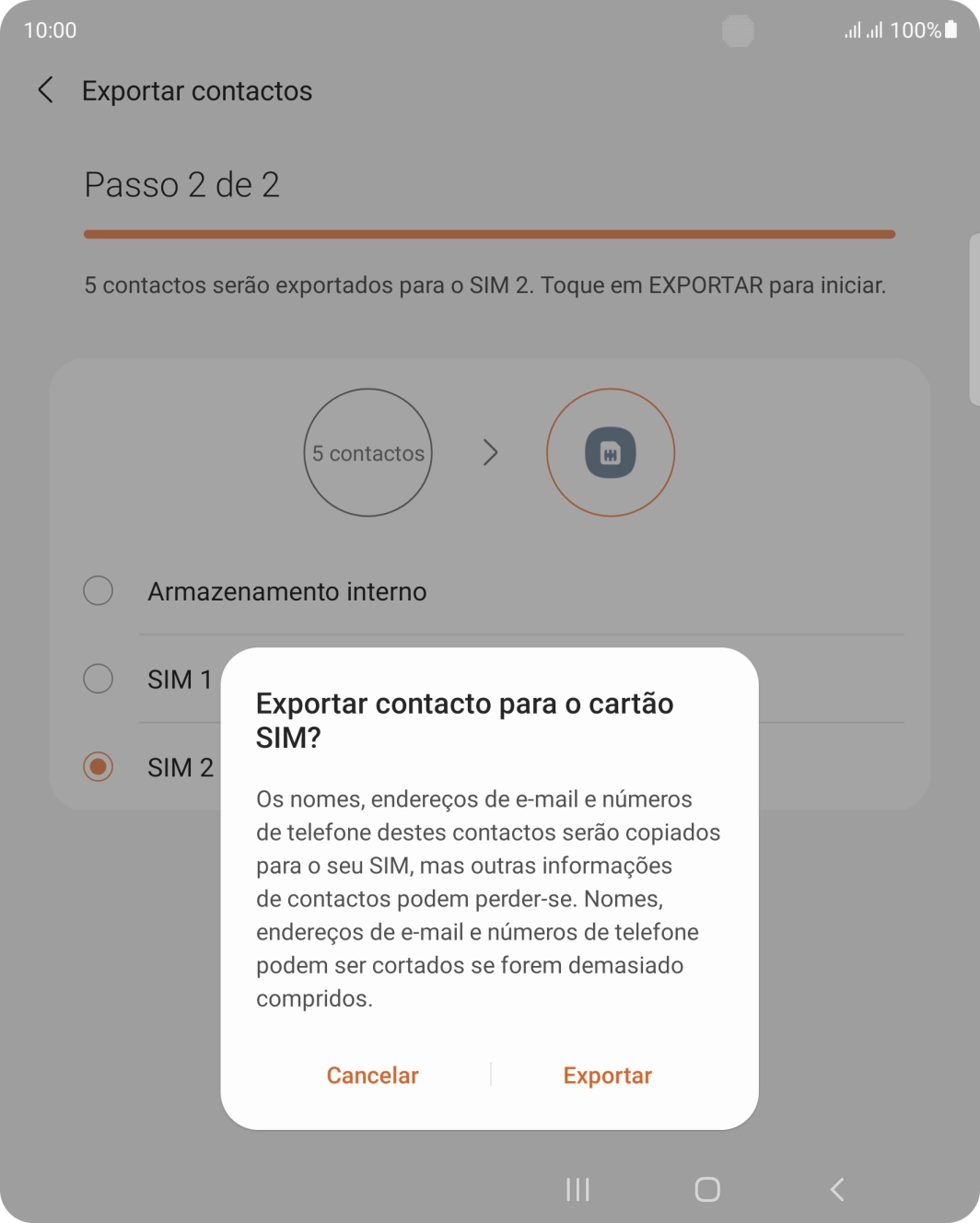Tap the home button in the navigation bar

[706, 1189]
